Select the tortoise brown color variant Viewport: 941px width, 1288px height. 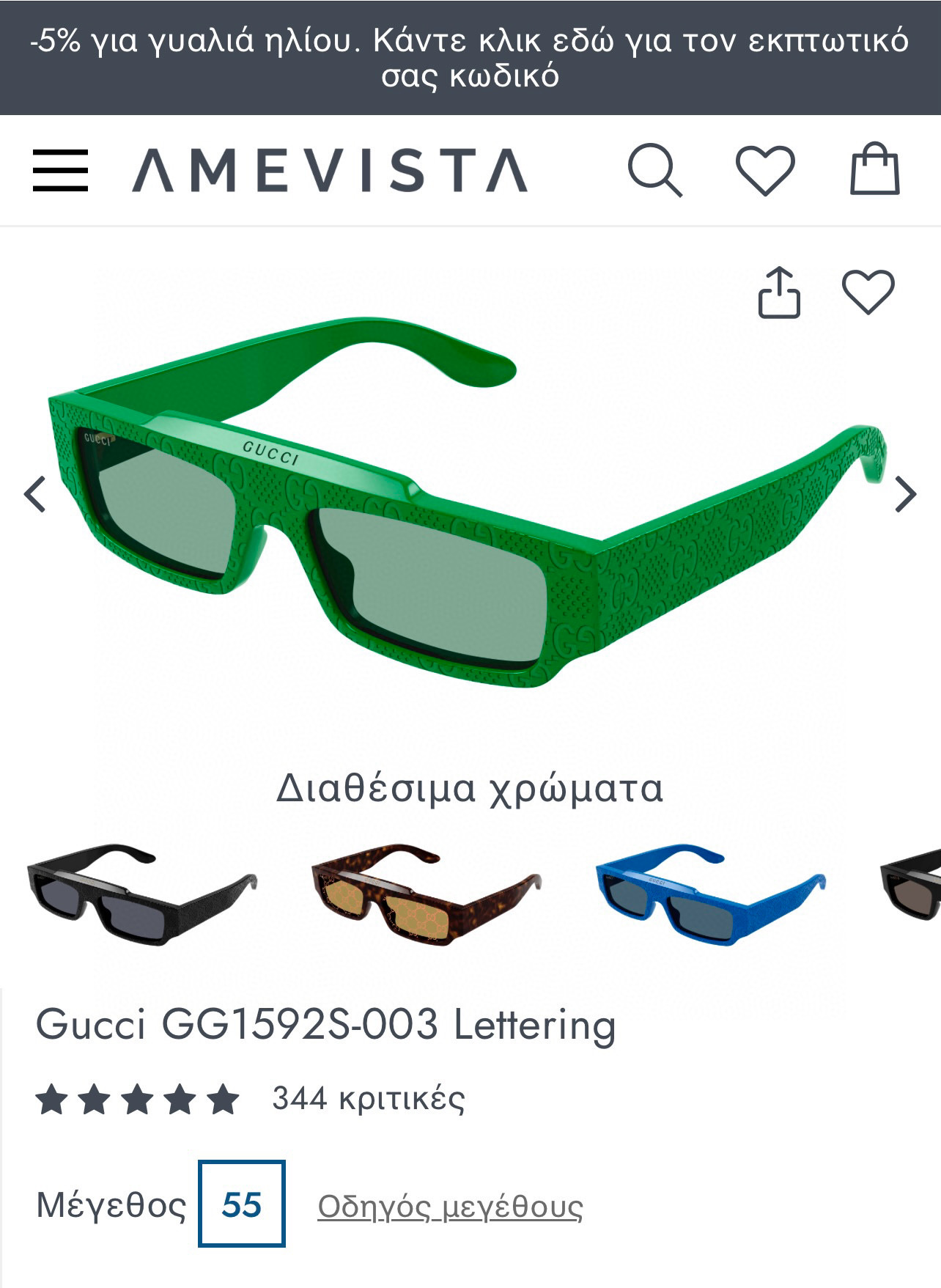[x=426, y=894]
